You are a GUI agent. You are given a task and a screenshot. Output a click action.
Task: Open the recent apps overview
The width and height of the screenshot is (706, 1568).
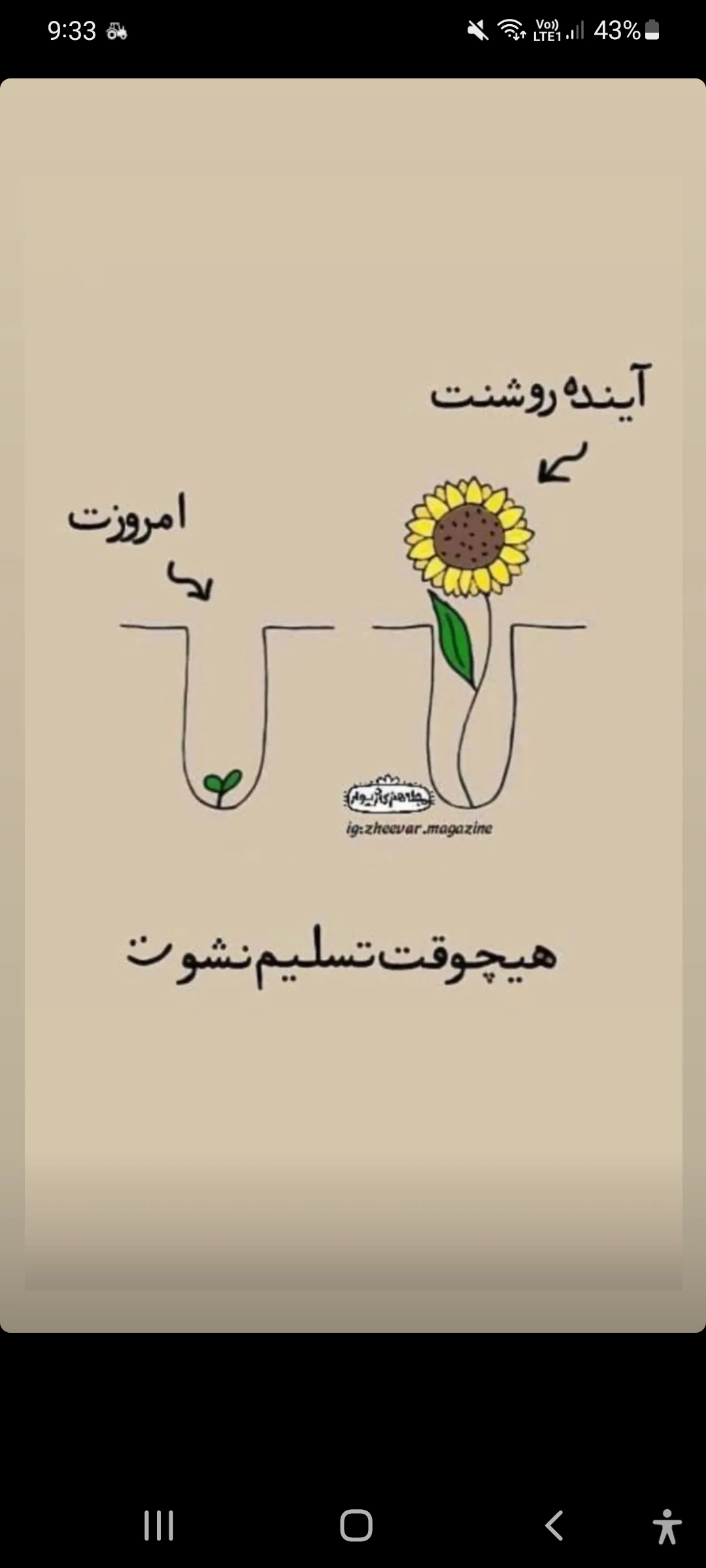(x=159, y=1526)
